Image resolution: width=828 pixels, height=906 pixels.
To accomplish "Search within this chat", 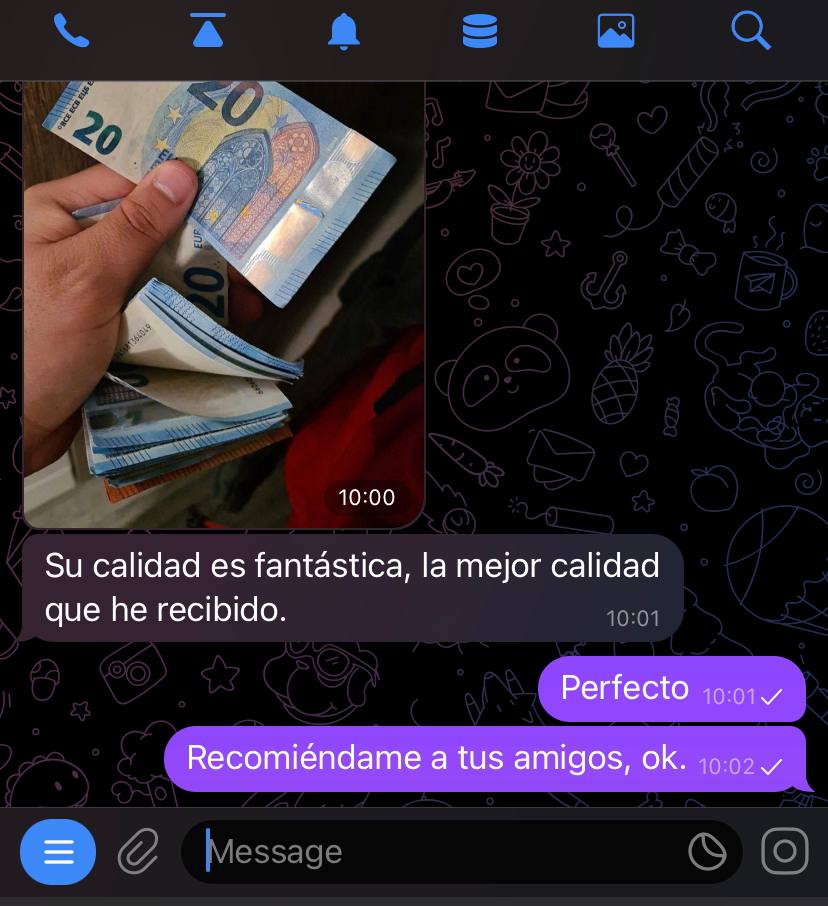I will [750, 31].
